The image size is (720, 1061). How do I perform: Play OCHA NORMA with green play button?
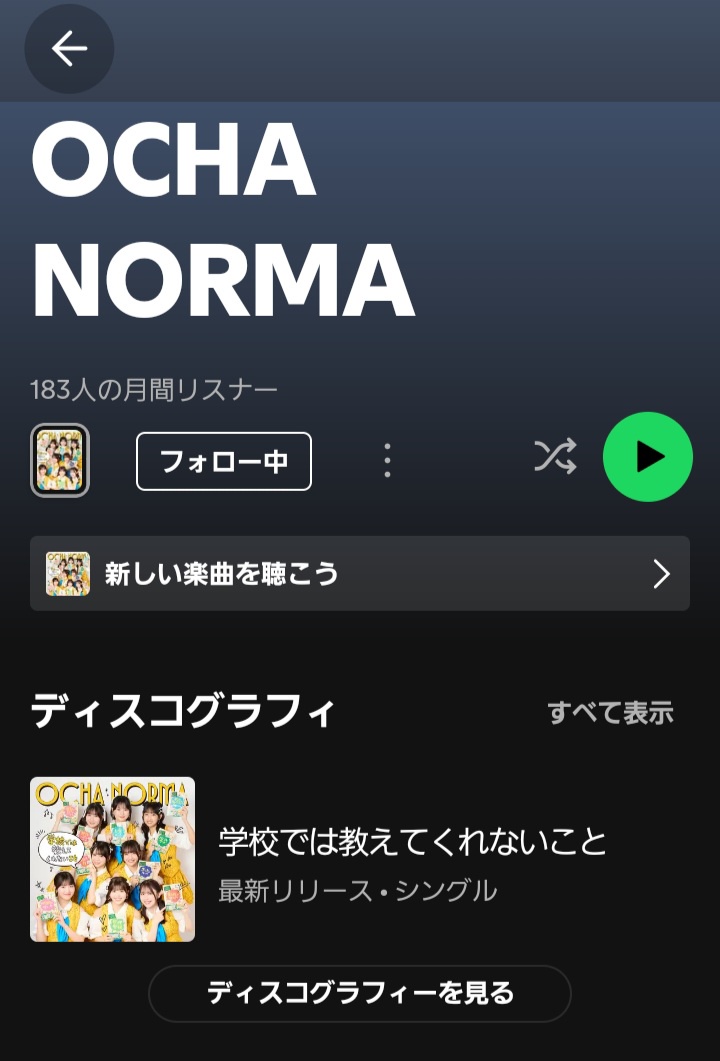pos(648,457)
